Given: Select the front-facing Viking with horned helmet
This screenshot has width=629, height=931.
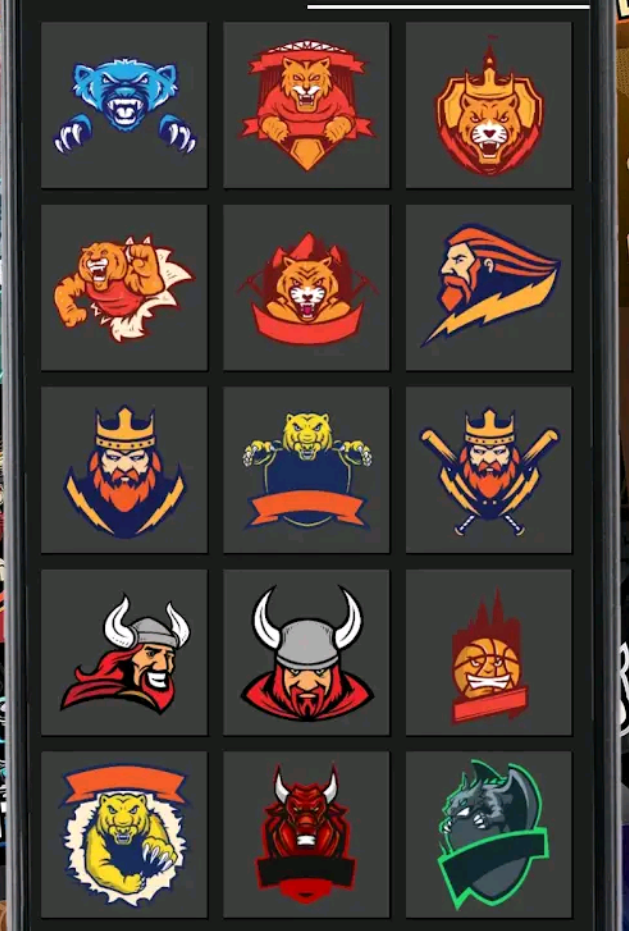Looking at the screenshot, I should click(306, 652).
